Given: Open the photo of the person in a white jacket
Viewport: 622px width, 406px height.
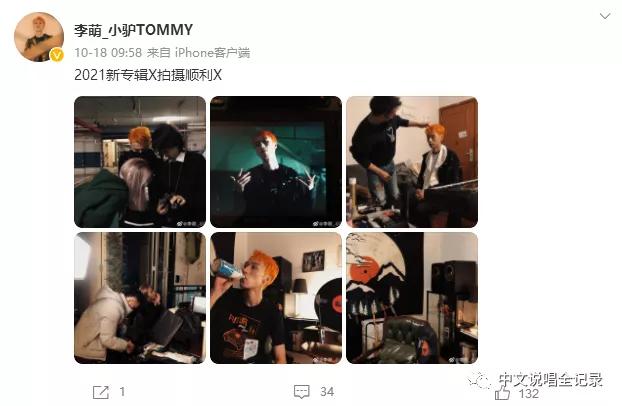Looking at the screenshot, I should pos(140,297).
